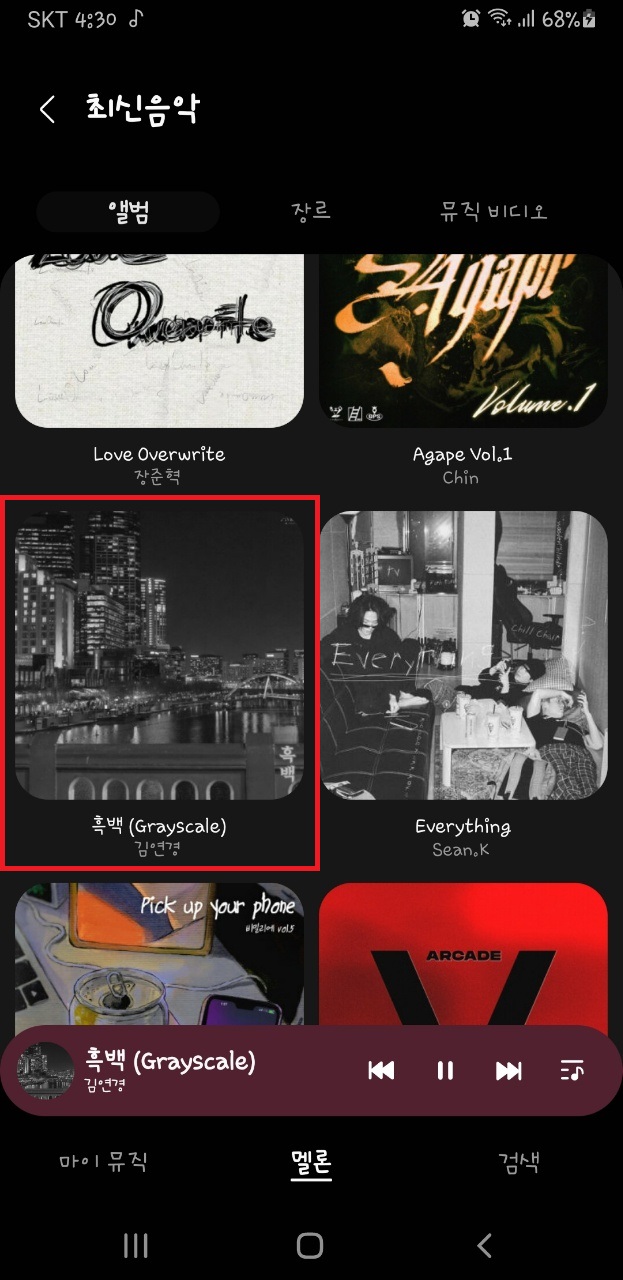Skip to the next track
Image resolution: width=623 pixels, height=1280 pixels.
[x=509, y=1071]
